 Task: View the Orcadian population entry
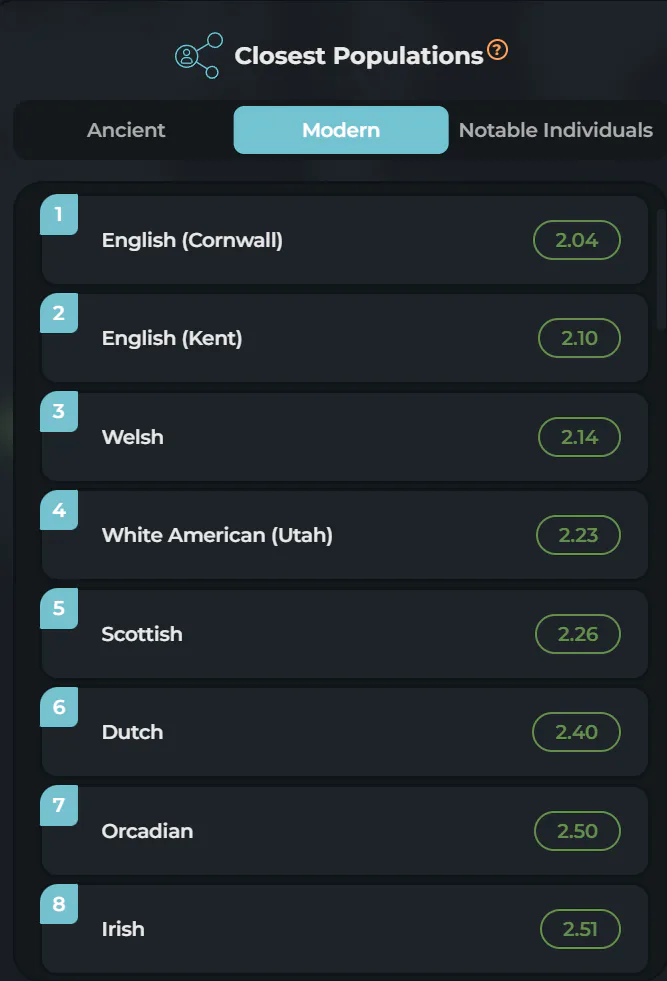point(344,831)
